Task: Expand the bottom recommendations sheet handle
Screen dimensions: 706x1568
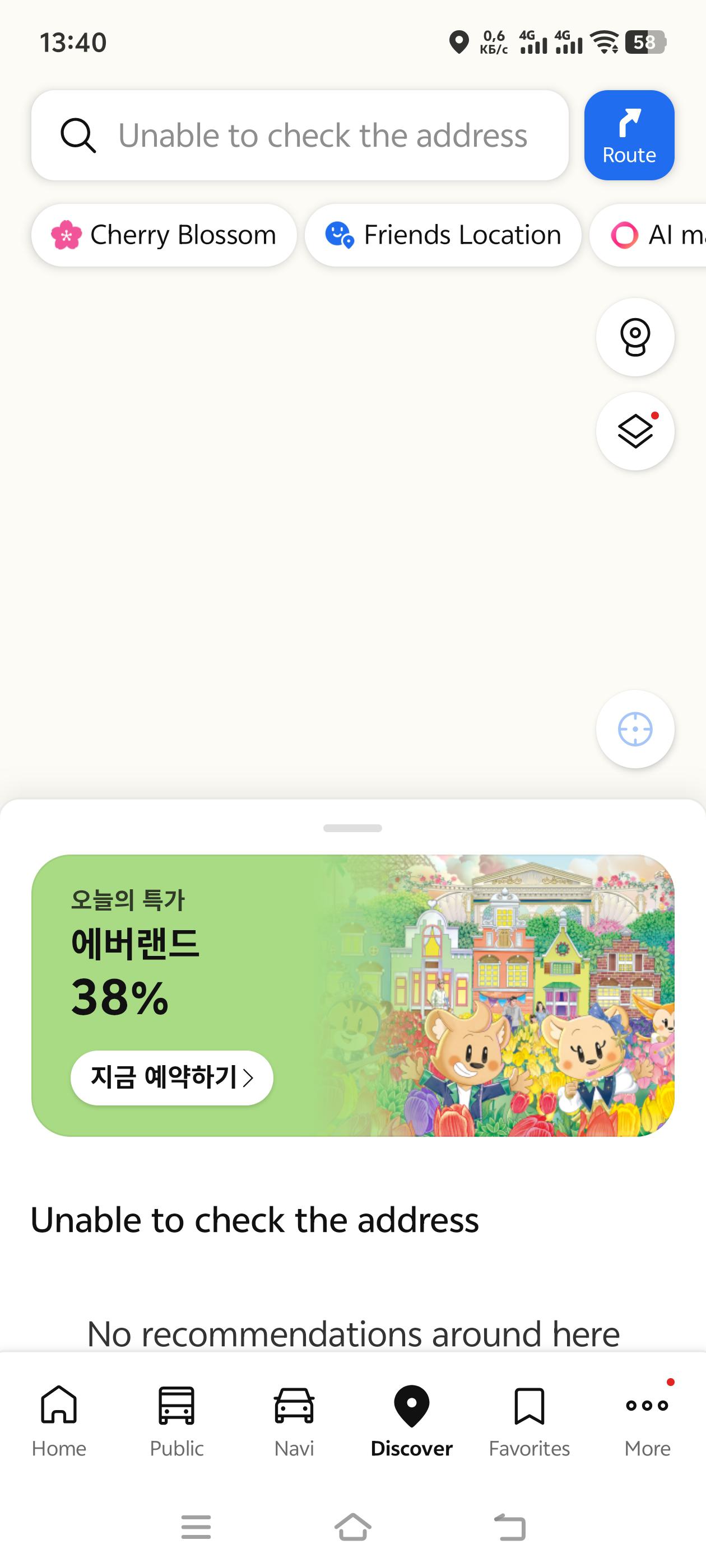Action: tap(352, 827)
